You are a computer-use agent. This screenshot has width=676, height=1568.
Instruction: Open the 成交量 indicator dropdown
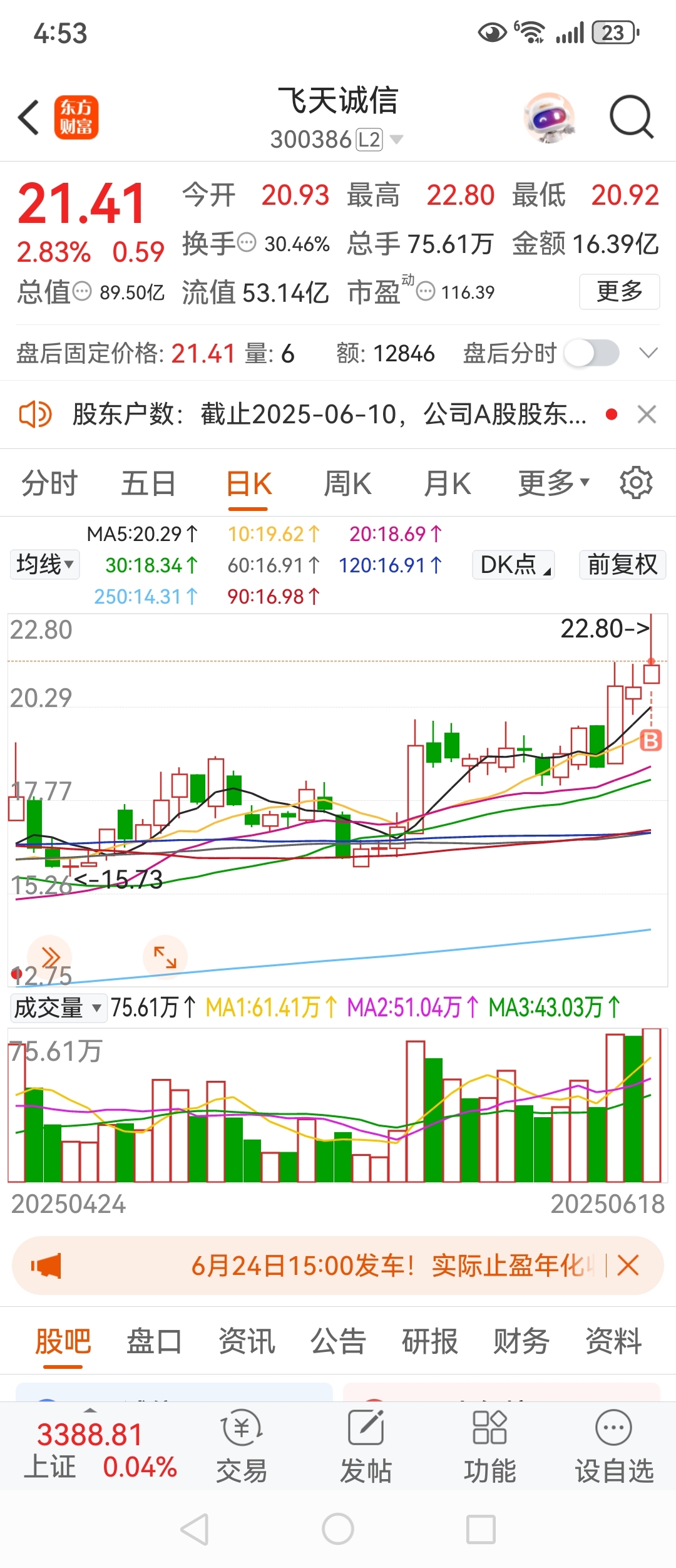click(x=58, y=1008)
